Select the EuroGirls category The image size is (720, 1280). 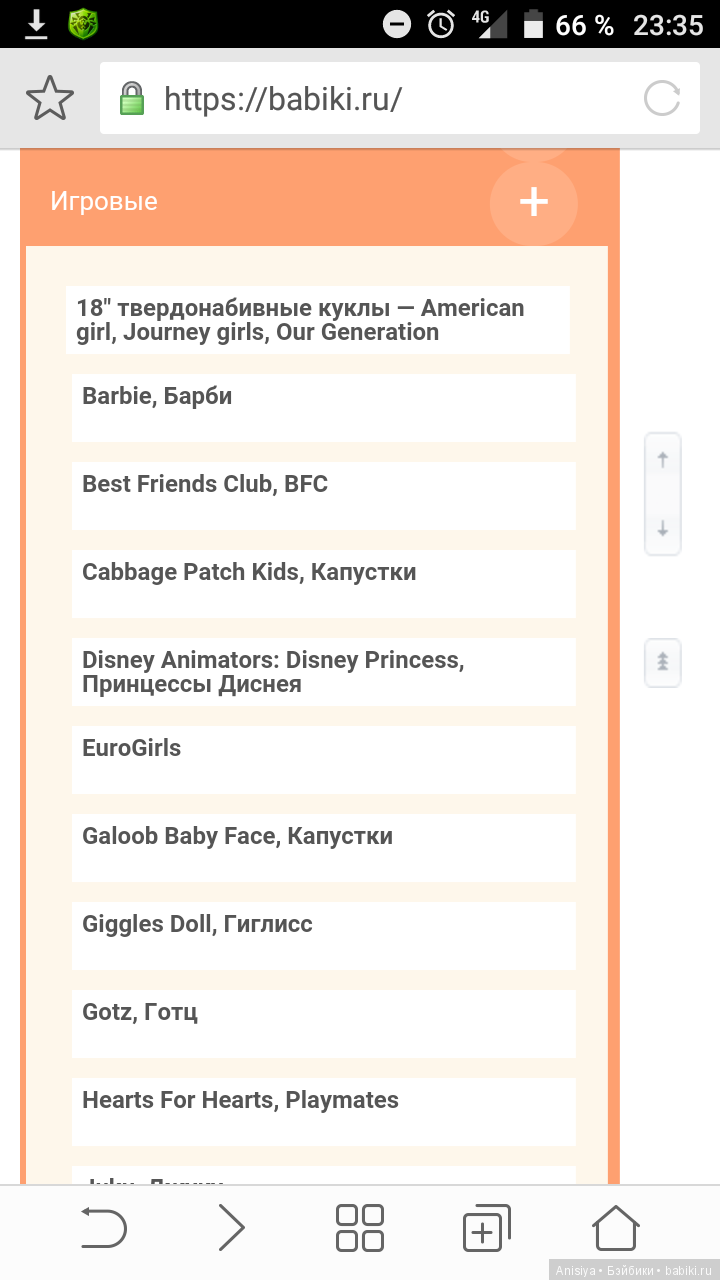(x=132, y=748)
